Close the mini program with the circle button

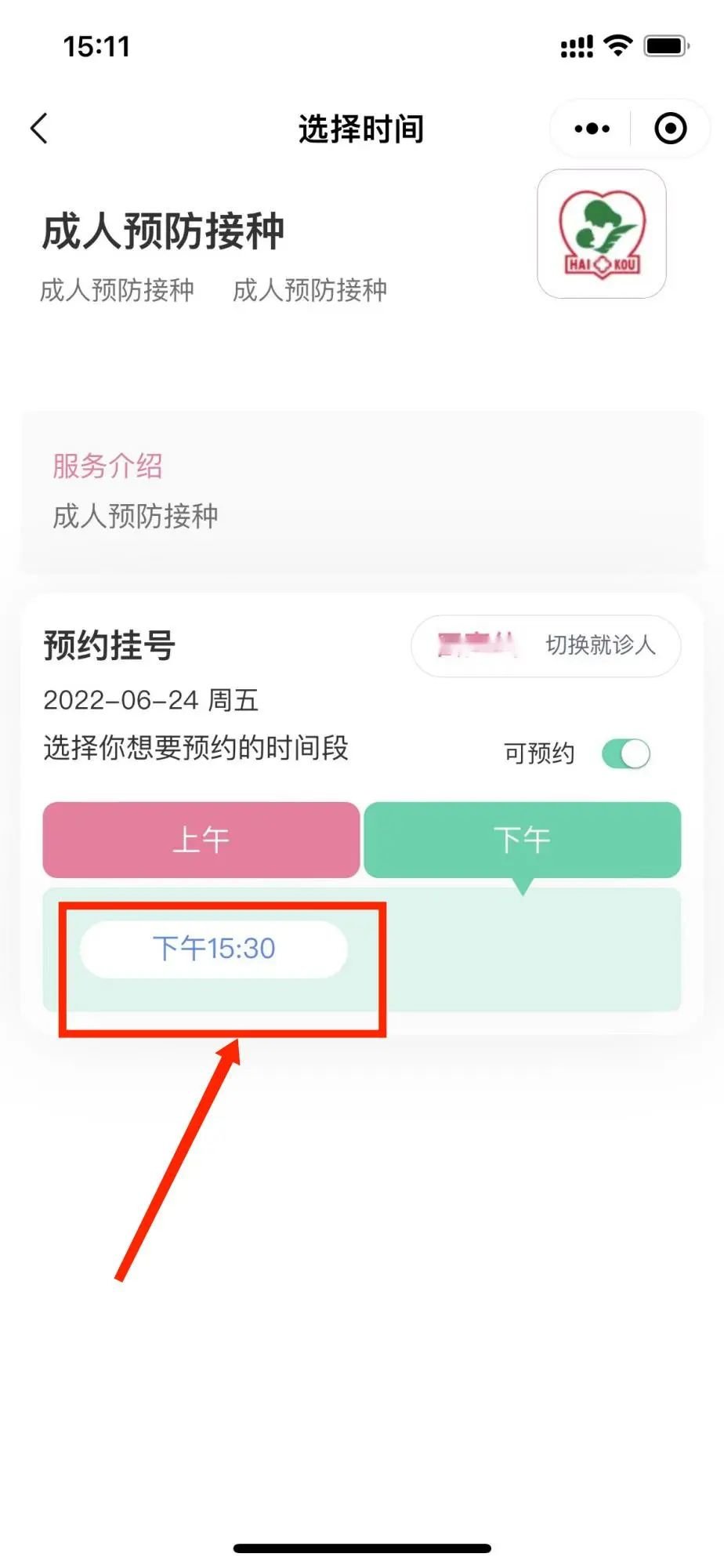[670, 129]
